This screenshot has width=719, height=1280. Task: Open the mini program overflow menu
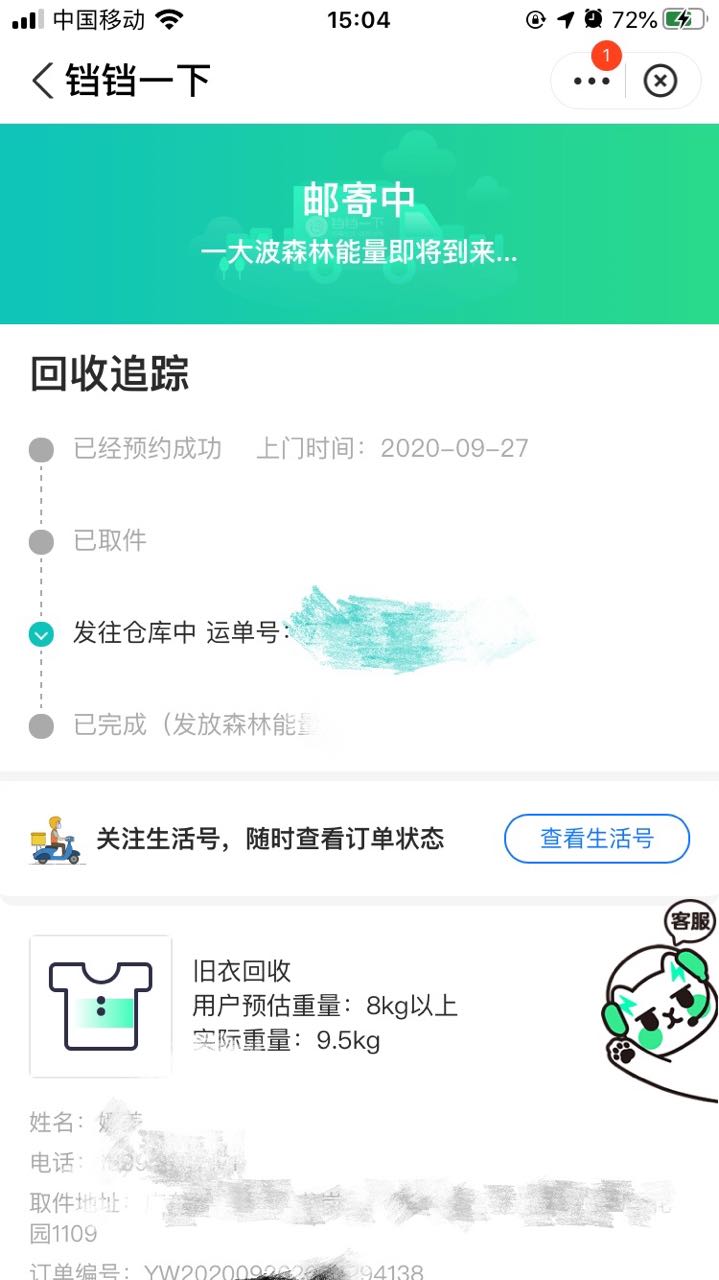point(590,81)
